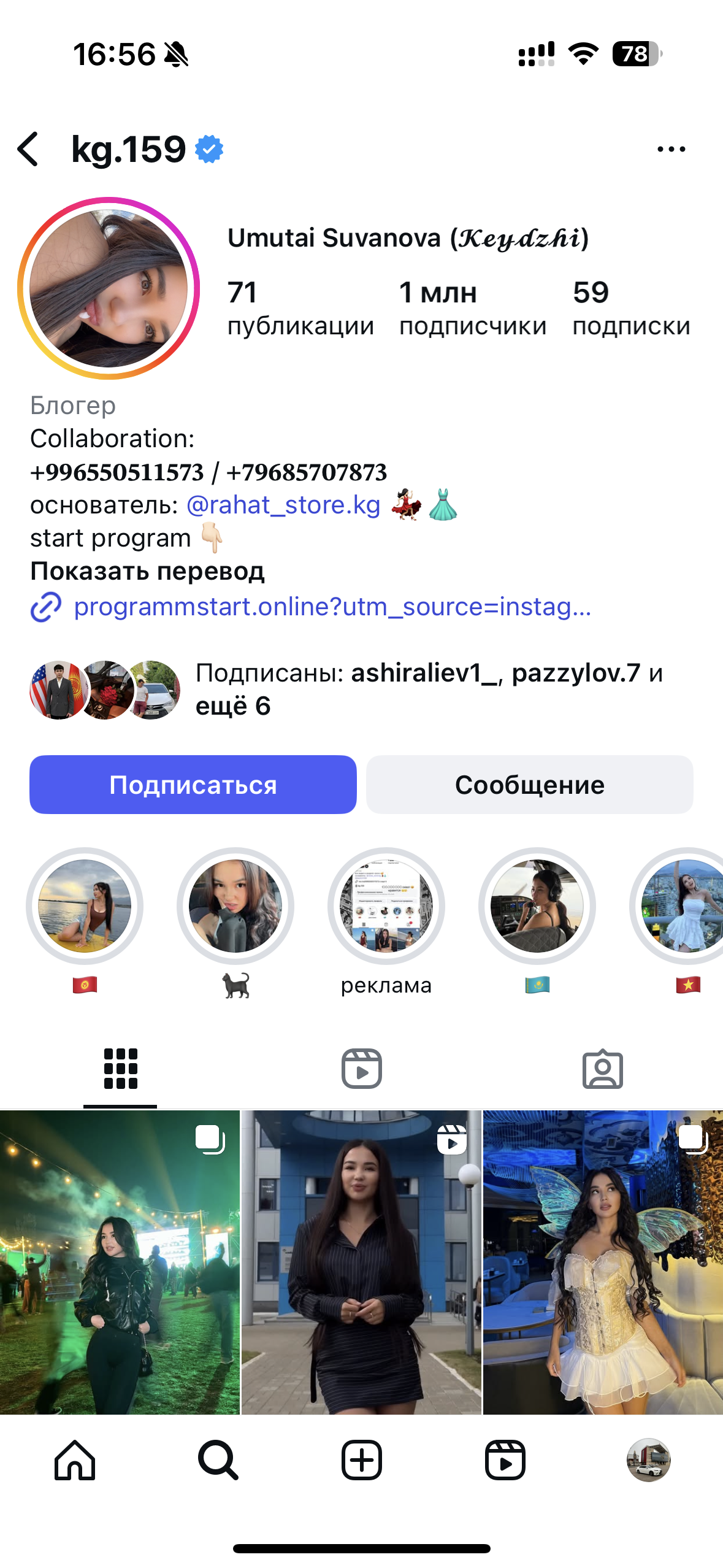
Task: Go back using the arrow
Action: coord(29,149)
